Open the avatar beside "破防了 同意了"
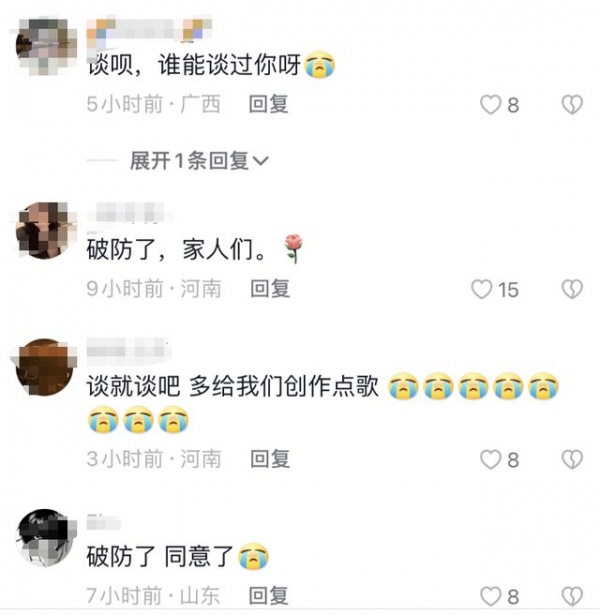This screenshot has width=600, height=615. coord(47,539)
